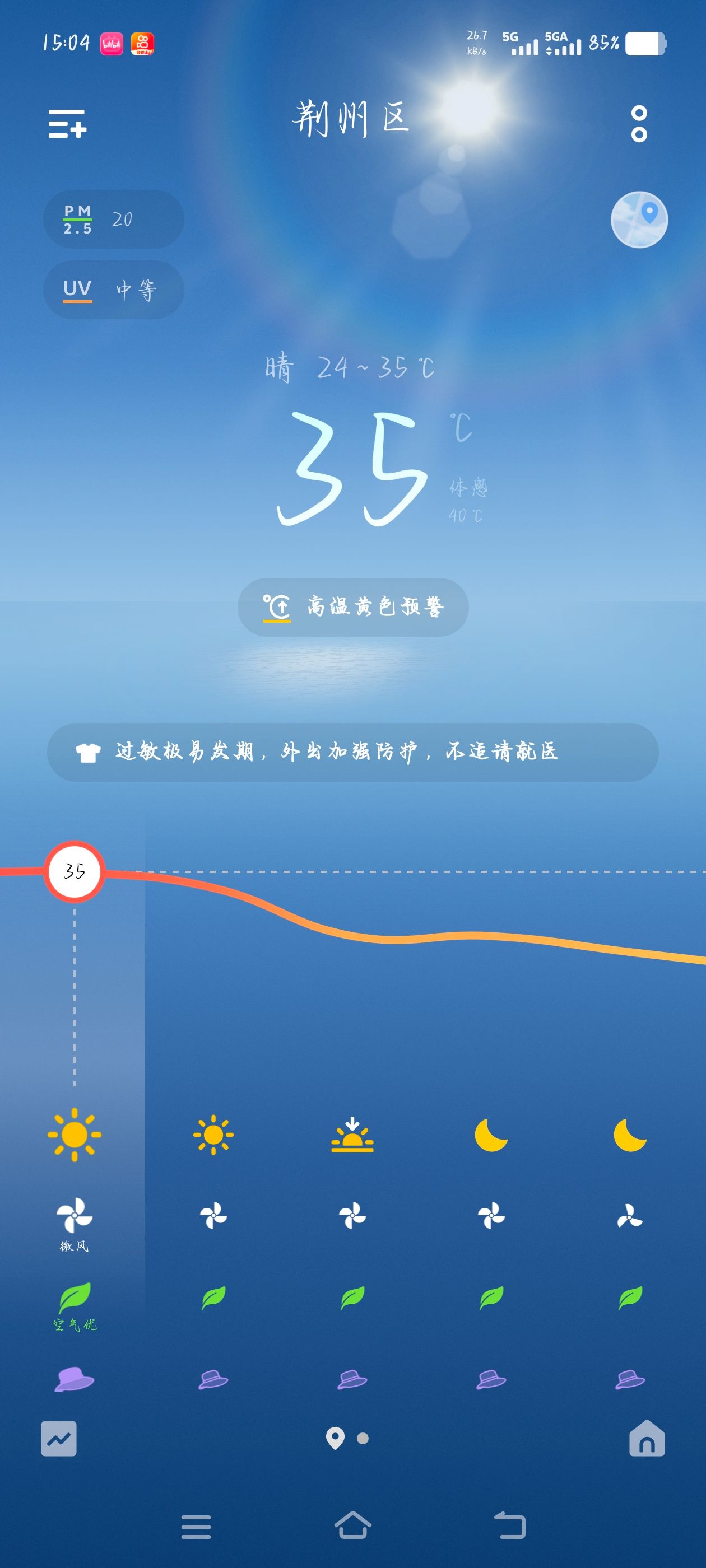Tap the location page indicator pin
The image size is (706, 1568).
[335, 1438]
